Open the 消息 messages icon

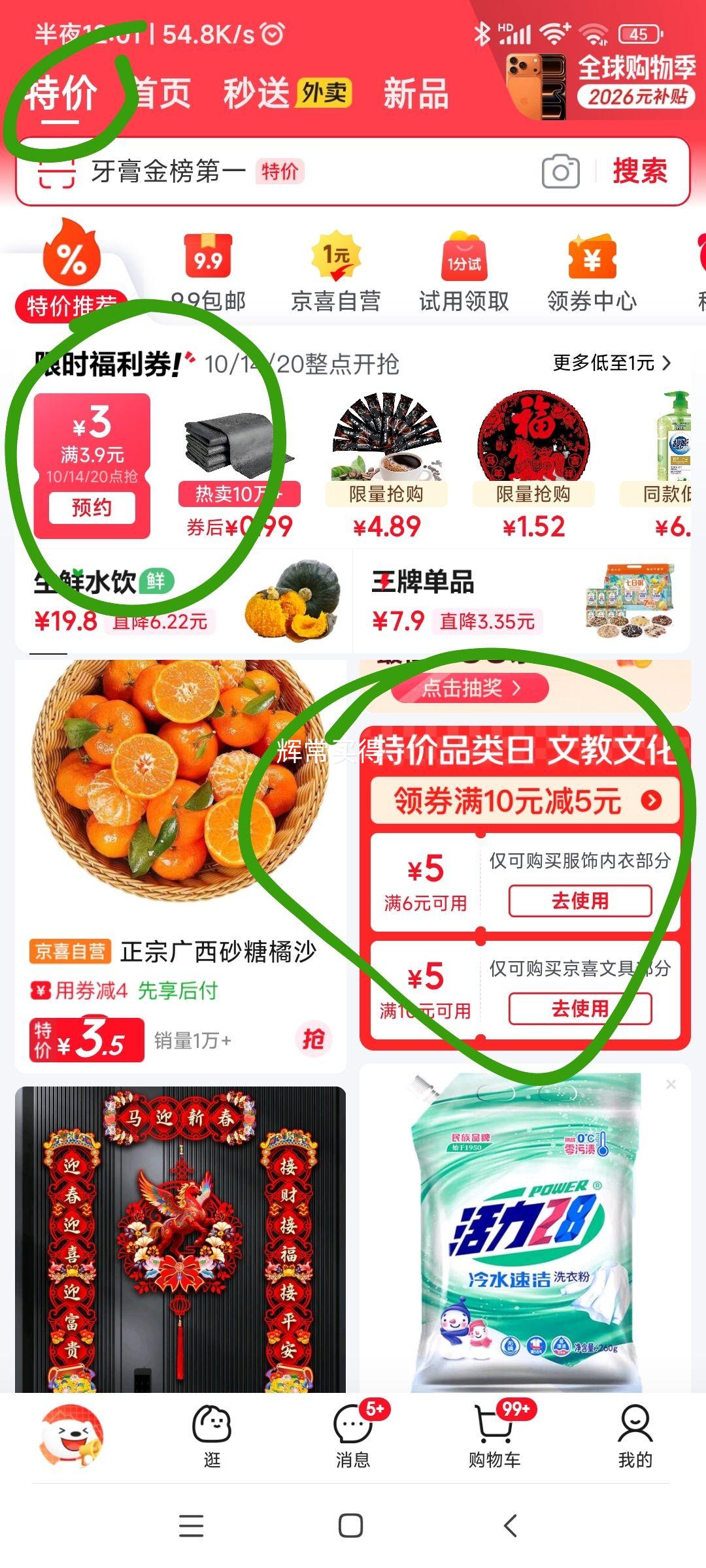pyautogui.click(x=352, y=1431)
